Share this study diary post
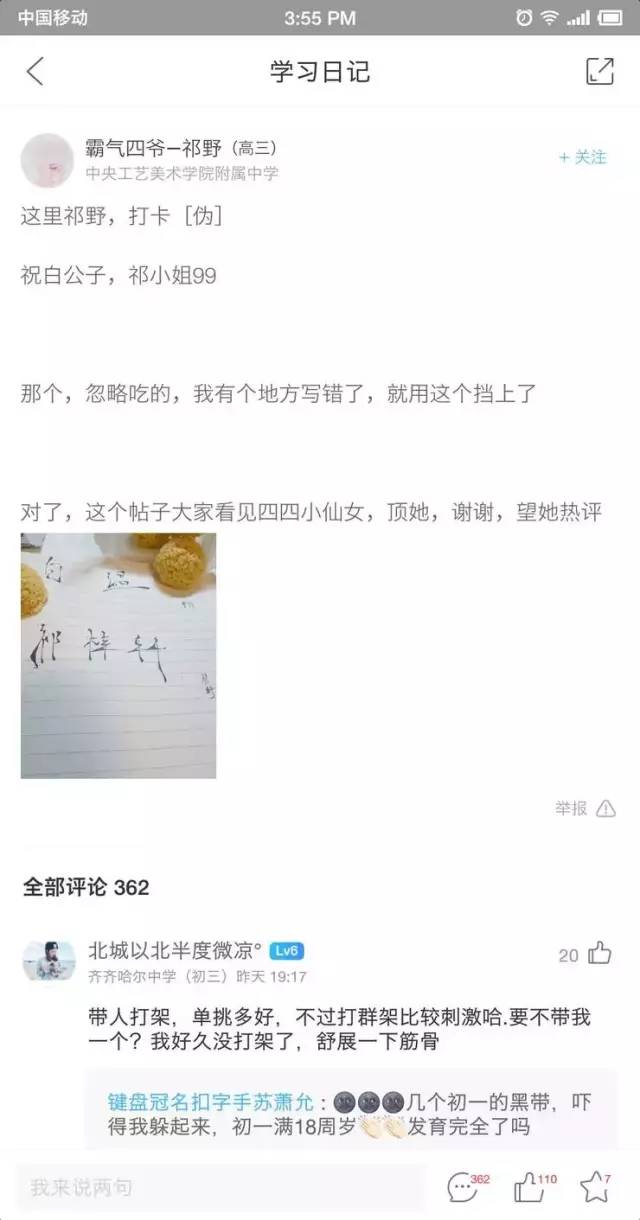The height and width of the screenshot is (1220, 640). (x=599, y=71)
